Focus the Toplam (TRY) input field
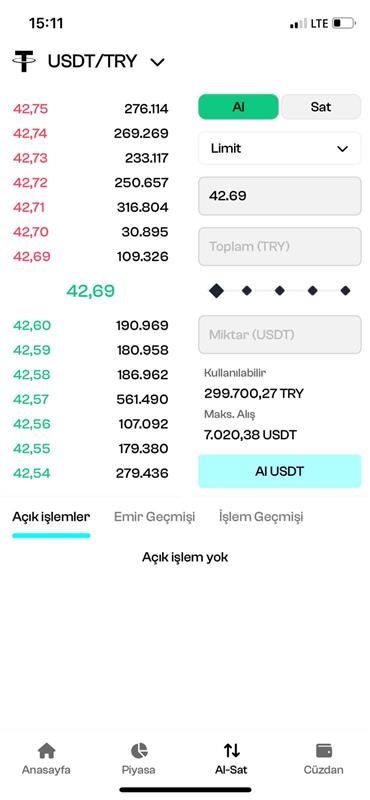The height and width of the screenshot is (800, 370). coord(280,246)
